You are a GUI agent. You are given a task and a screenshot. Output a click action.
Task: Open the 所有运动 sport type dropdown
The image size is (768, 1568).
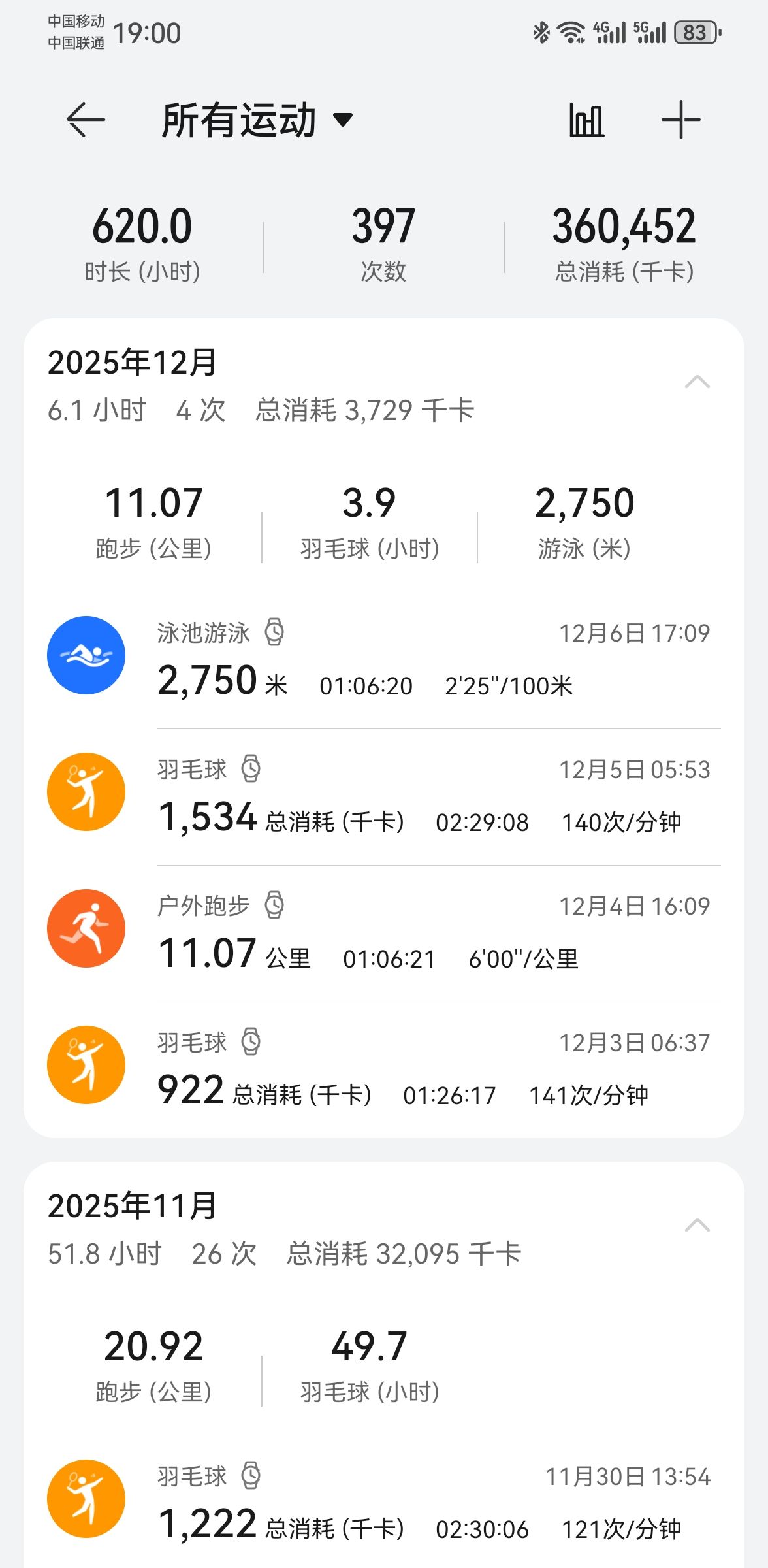pos(257,121)
